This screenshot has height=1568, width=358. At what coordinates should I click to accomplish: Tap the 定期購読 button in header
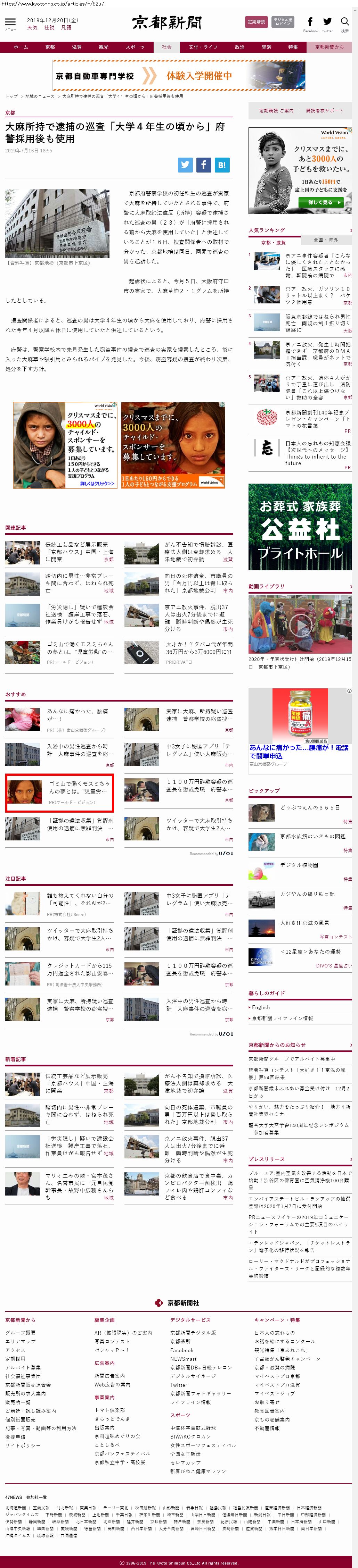(x=256, y=22)
